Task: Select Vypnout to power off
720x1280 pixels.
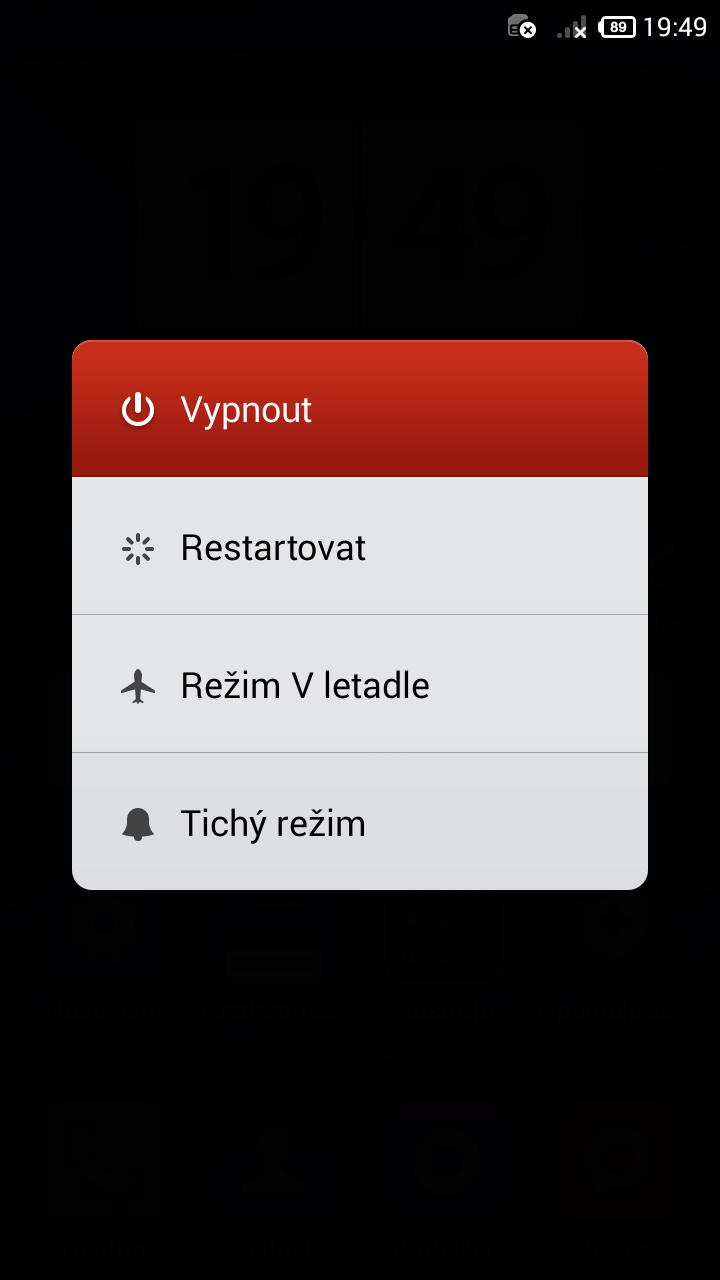Action: click(x=360, y=409)
